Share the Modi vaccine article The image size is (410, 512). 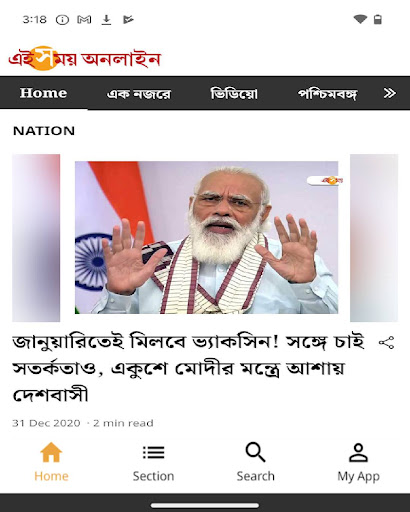386,343
